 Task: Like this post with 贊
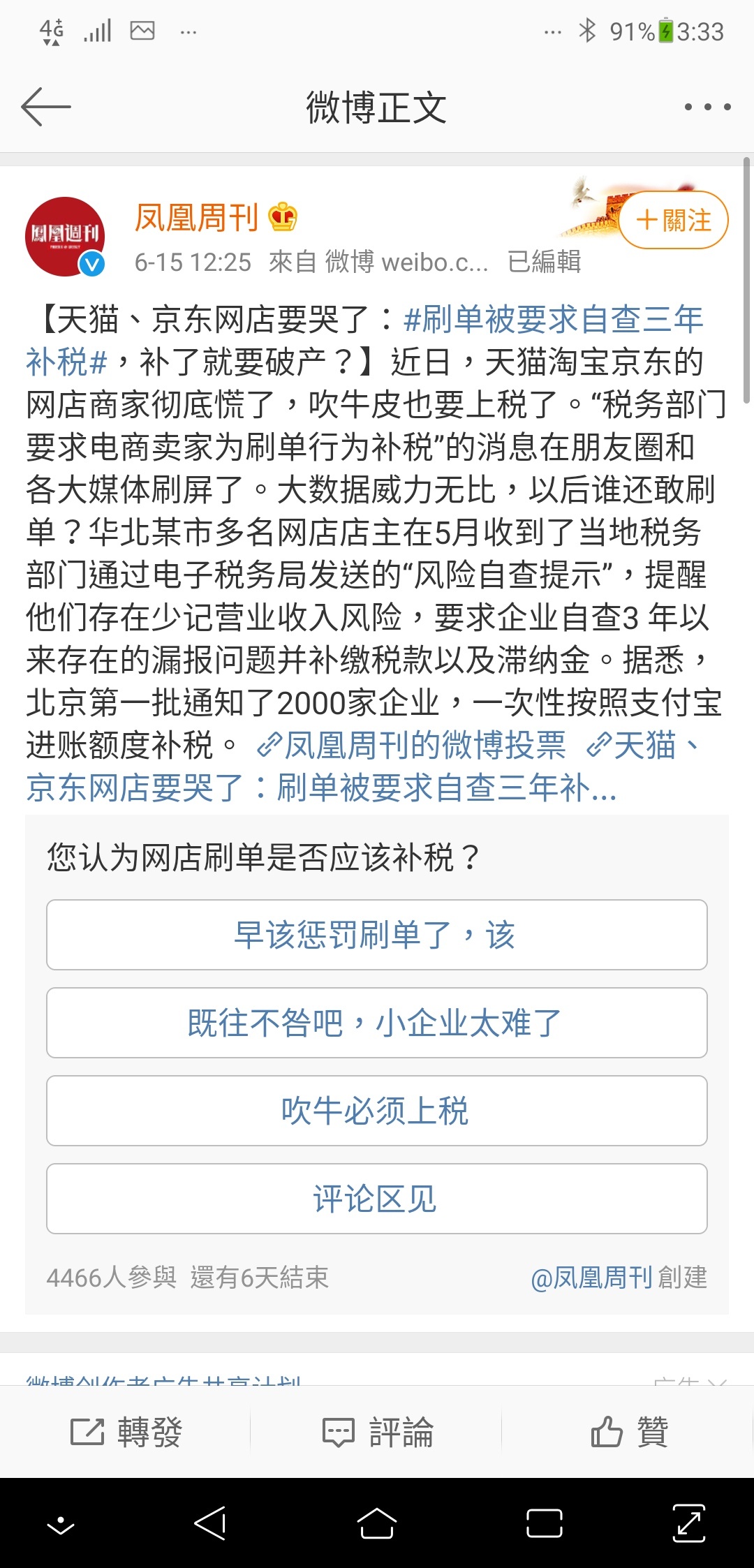click(x=629, y=1432)
